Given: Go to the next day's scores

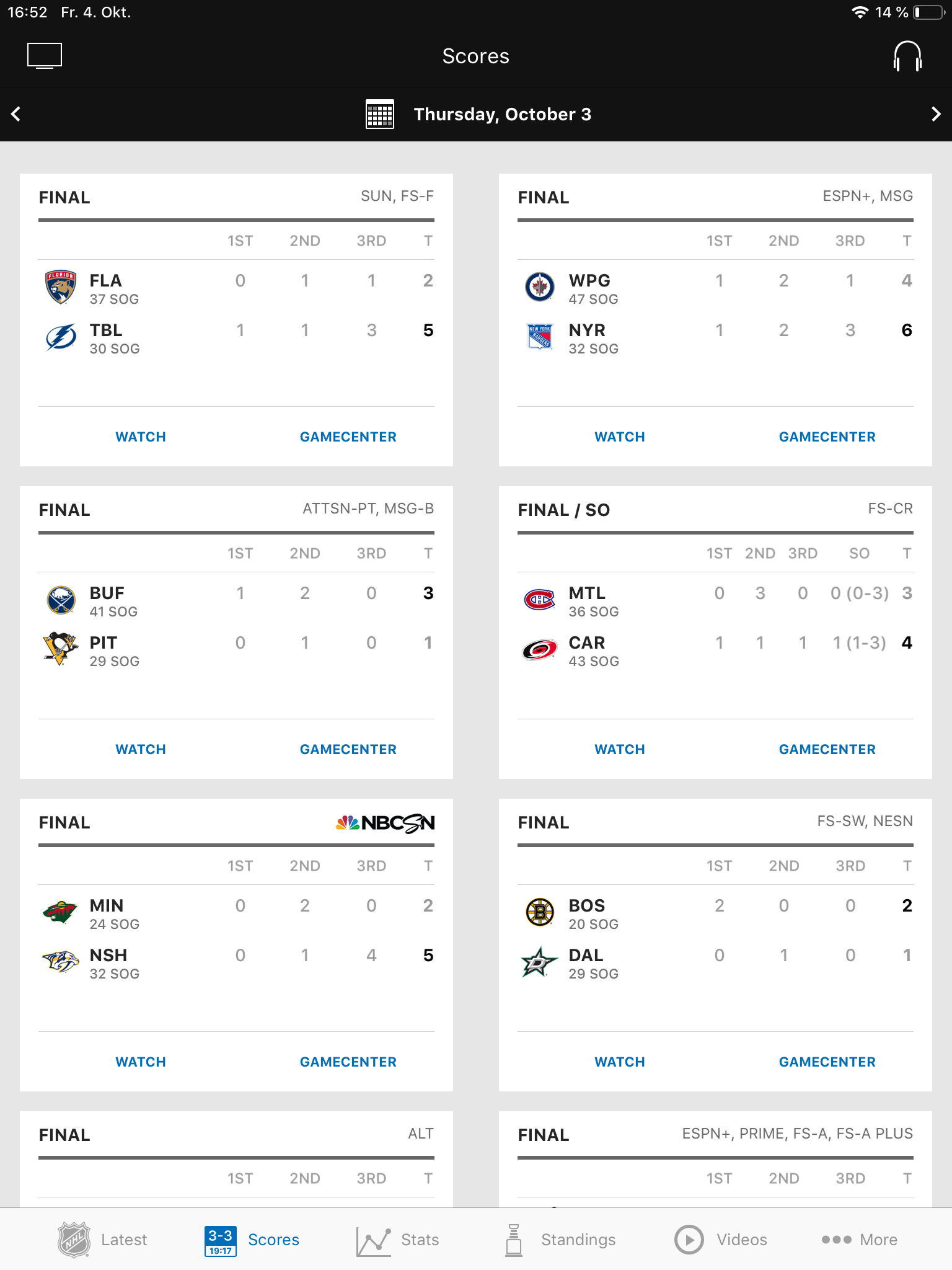Looking at the screenshot, I should 935,114.
